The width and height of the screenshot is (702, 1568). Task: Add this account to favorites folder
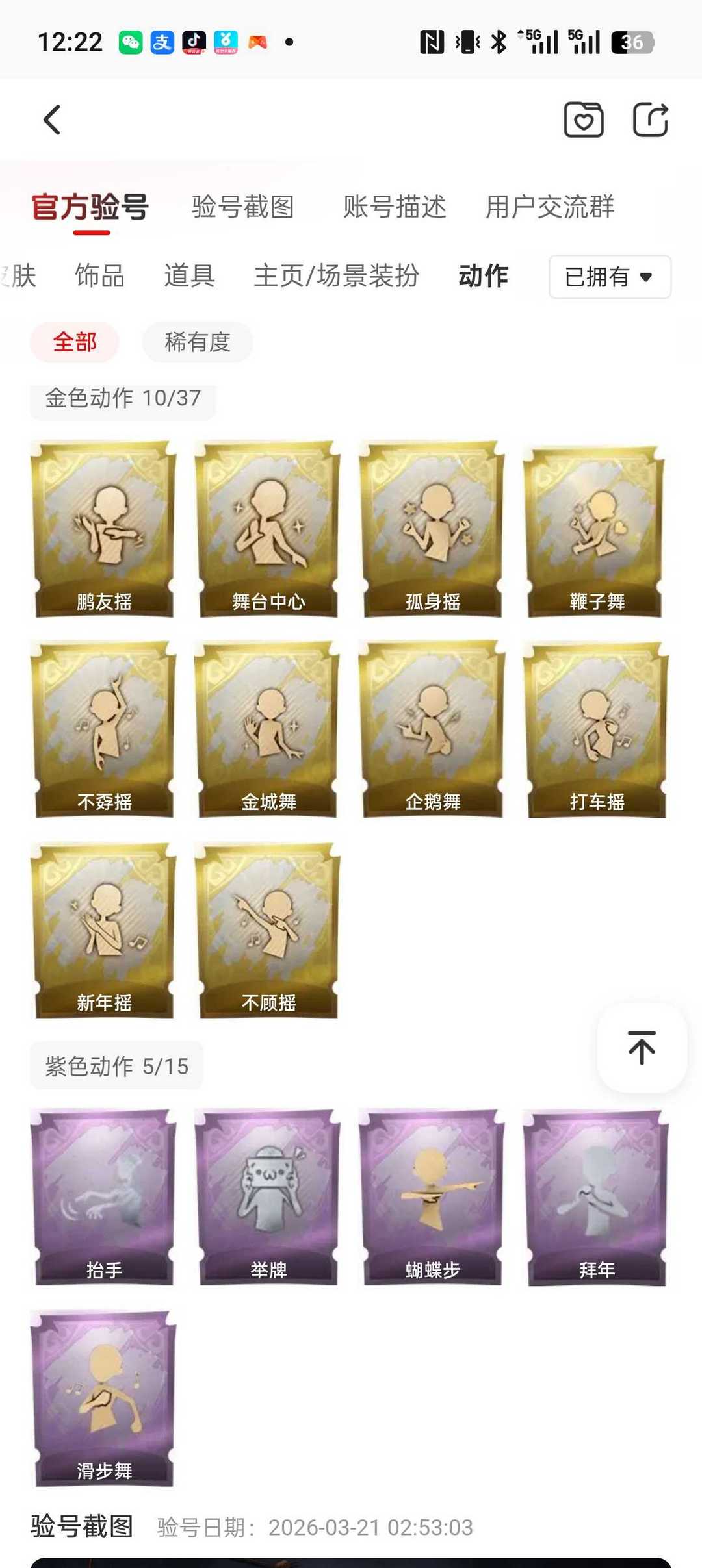[x=583, y=120]
